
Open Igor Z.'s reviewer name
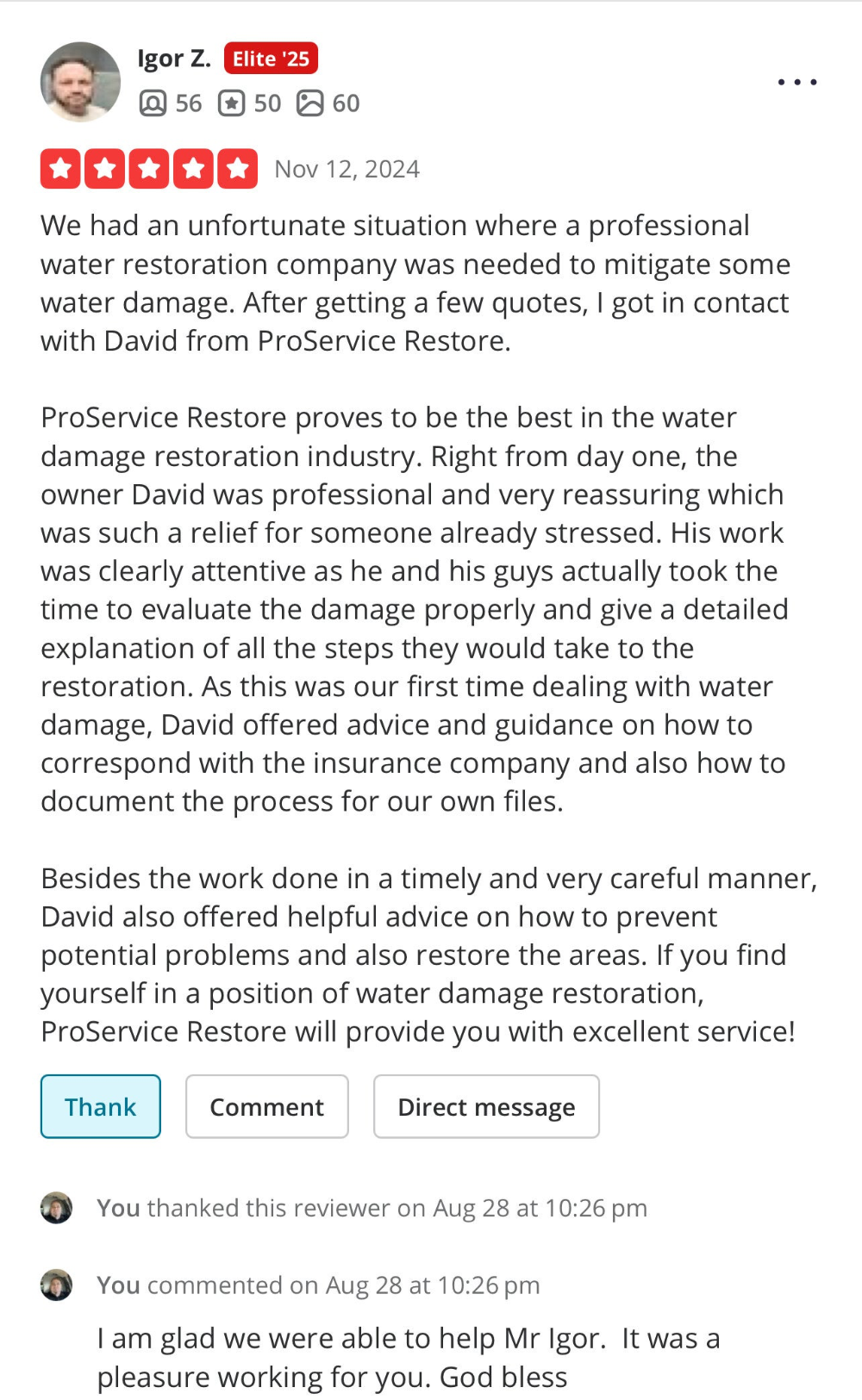pyautogui.click(x=174, y=59)
